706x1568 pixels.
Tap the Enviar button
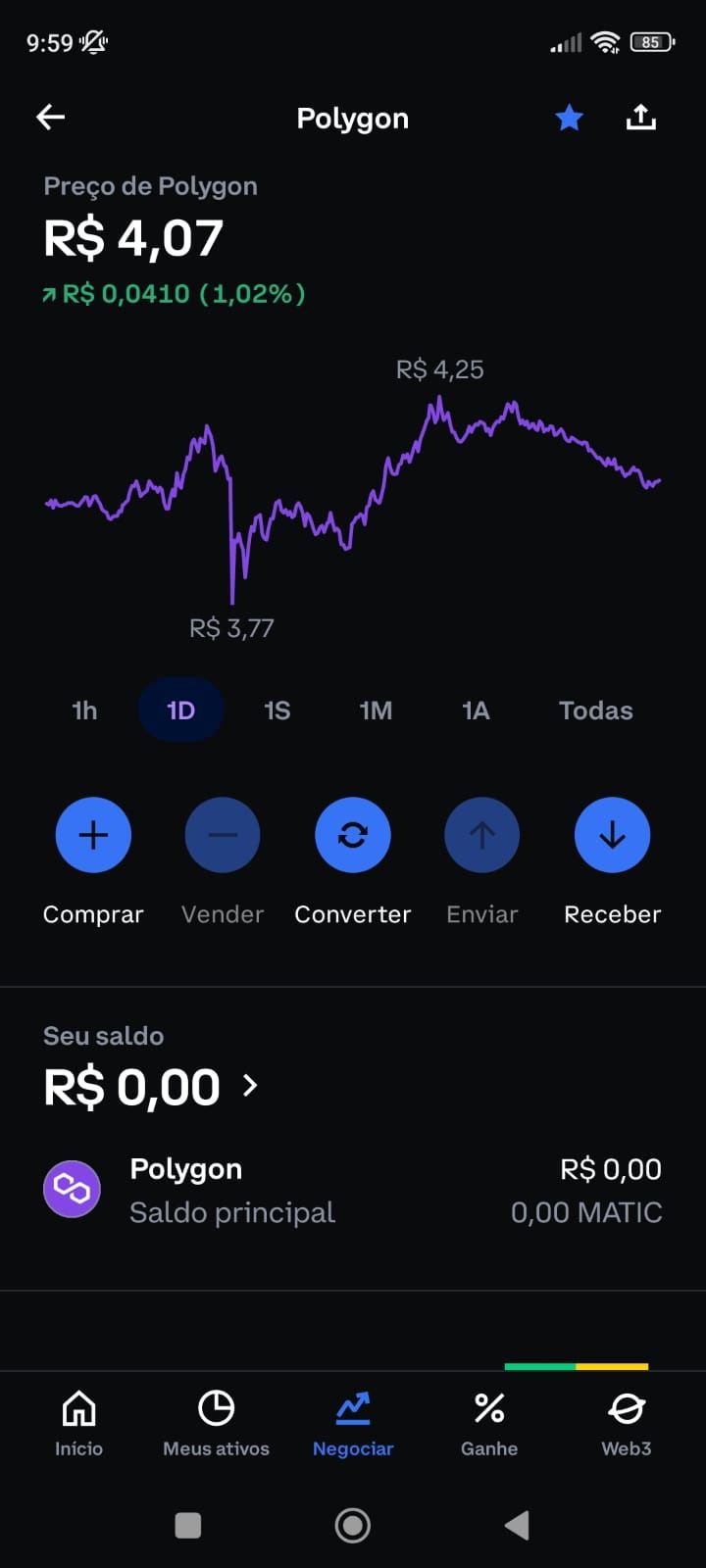(x=482, y=835)
